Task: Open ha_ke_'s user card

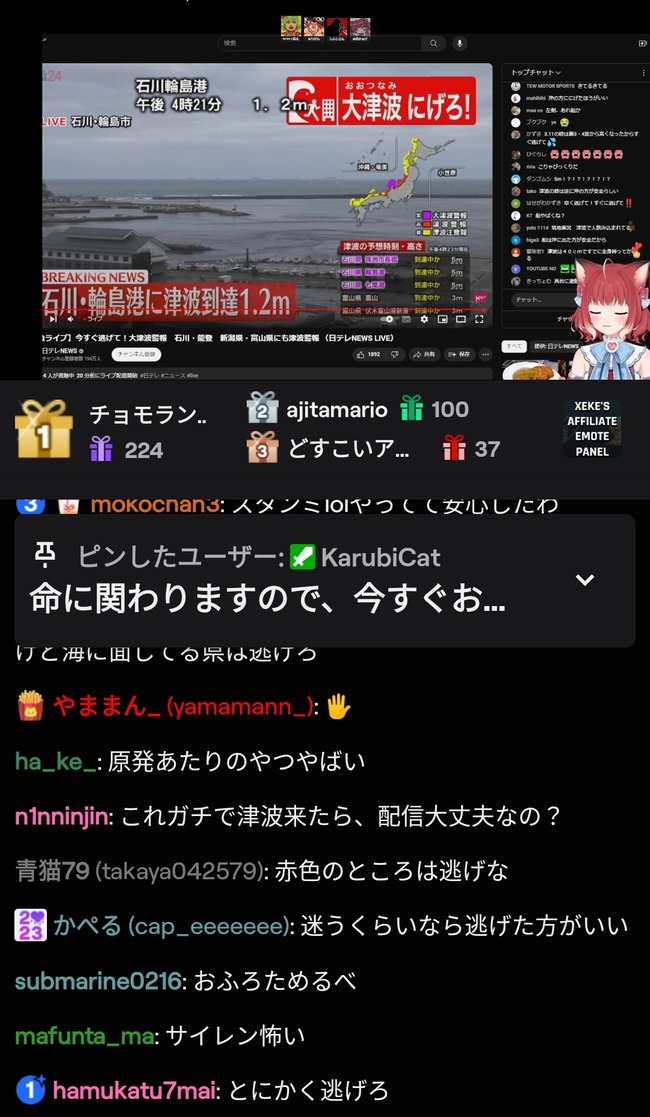Action: 56,762
